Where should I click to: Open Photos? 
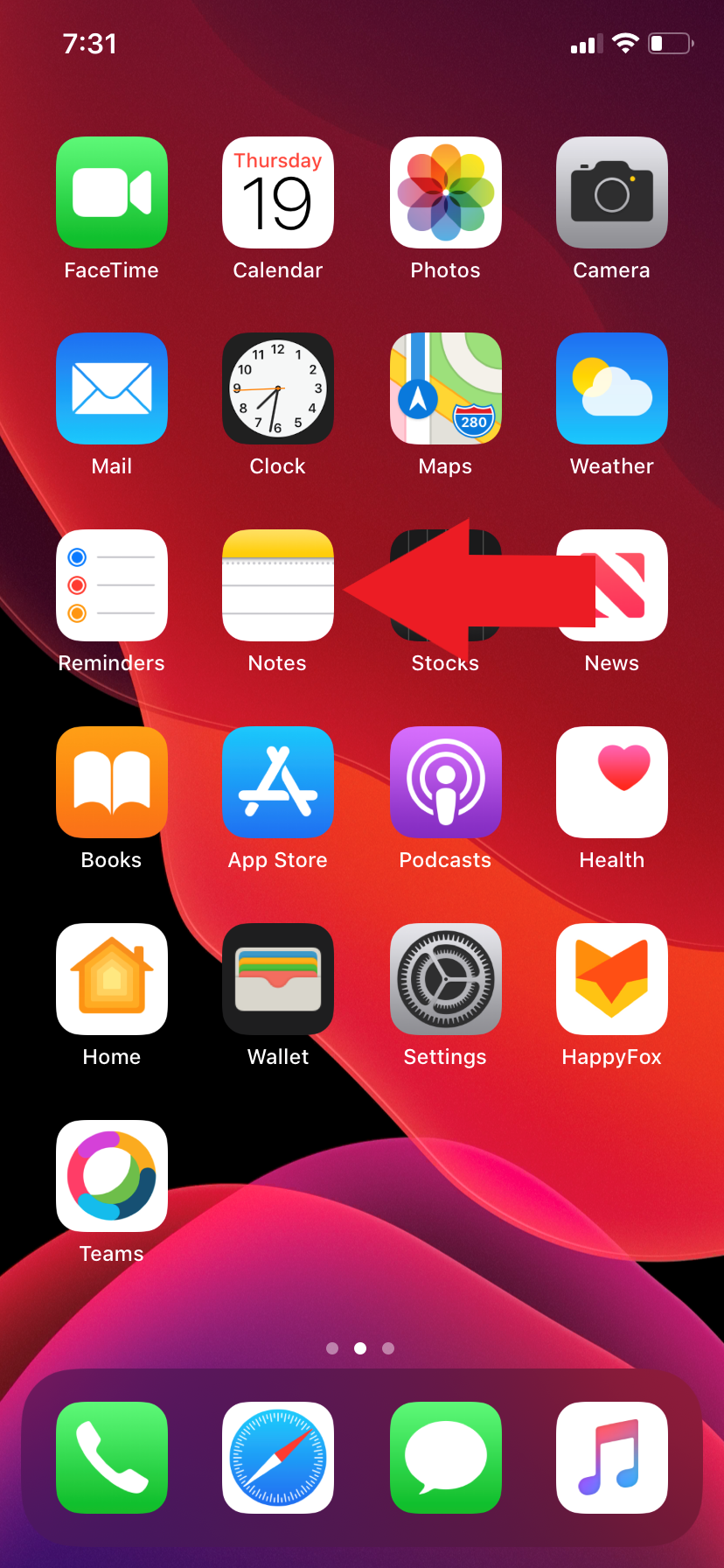(446, 192)
